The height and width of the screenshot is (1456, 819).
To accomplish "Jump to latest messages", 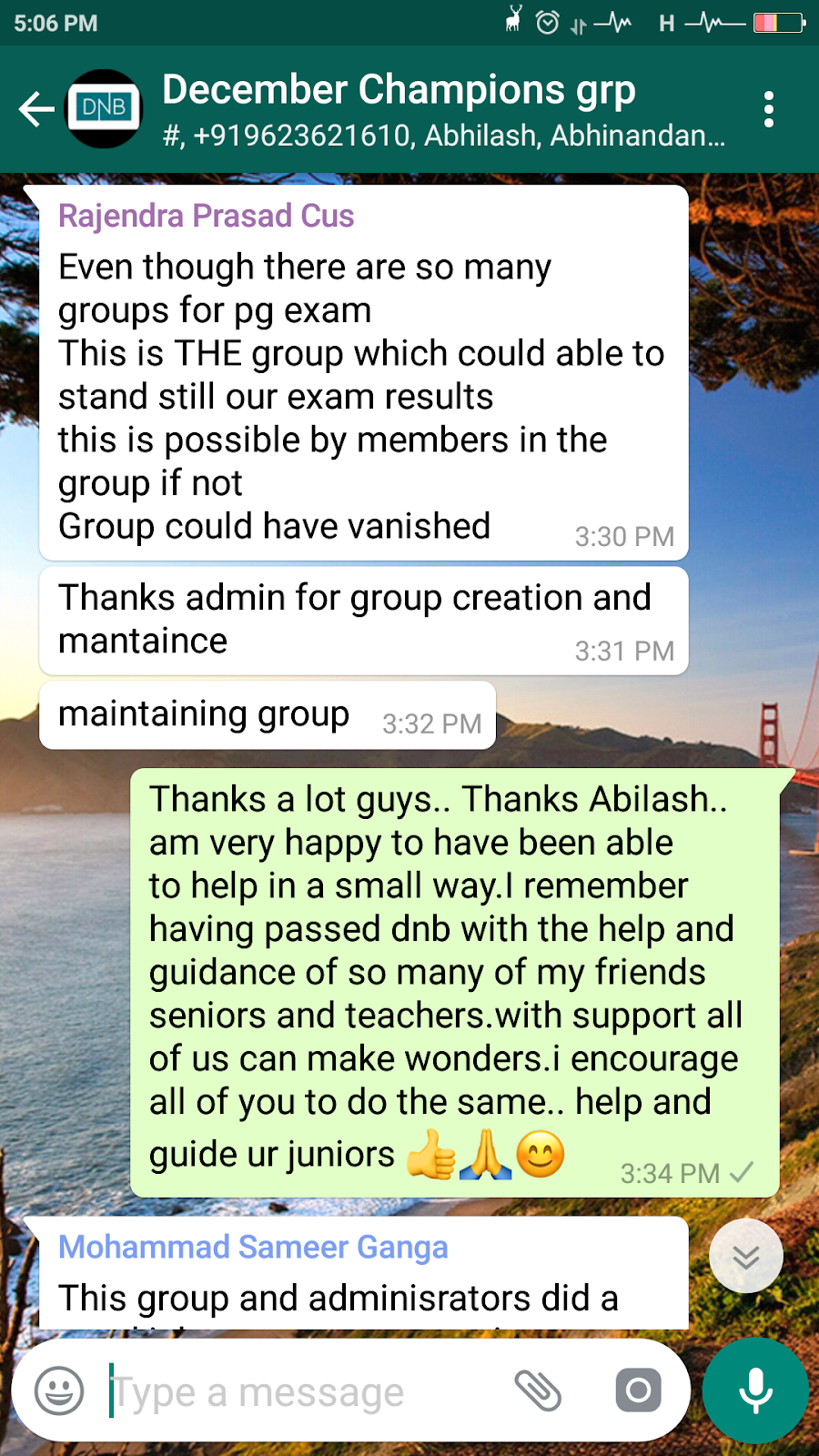I will [x=745, y=1257].
